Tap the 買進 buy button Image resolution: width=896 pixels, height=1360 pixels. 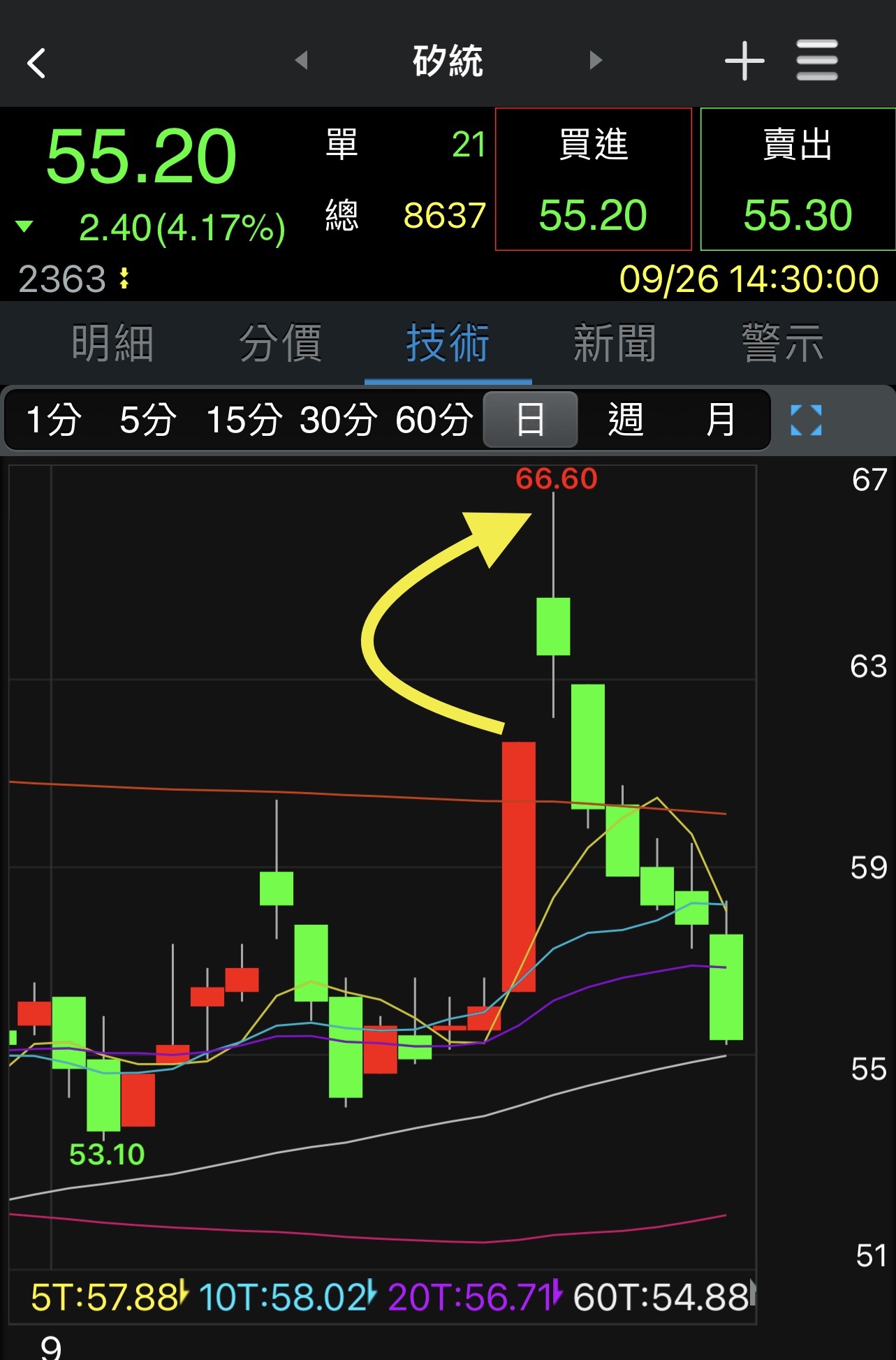click(x=593, y=179)
